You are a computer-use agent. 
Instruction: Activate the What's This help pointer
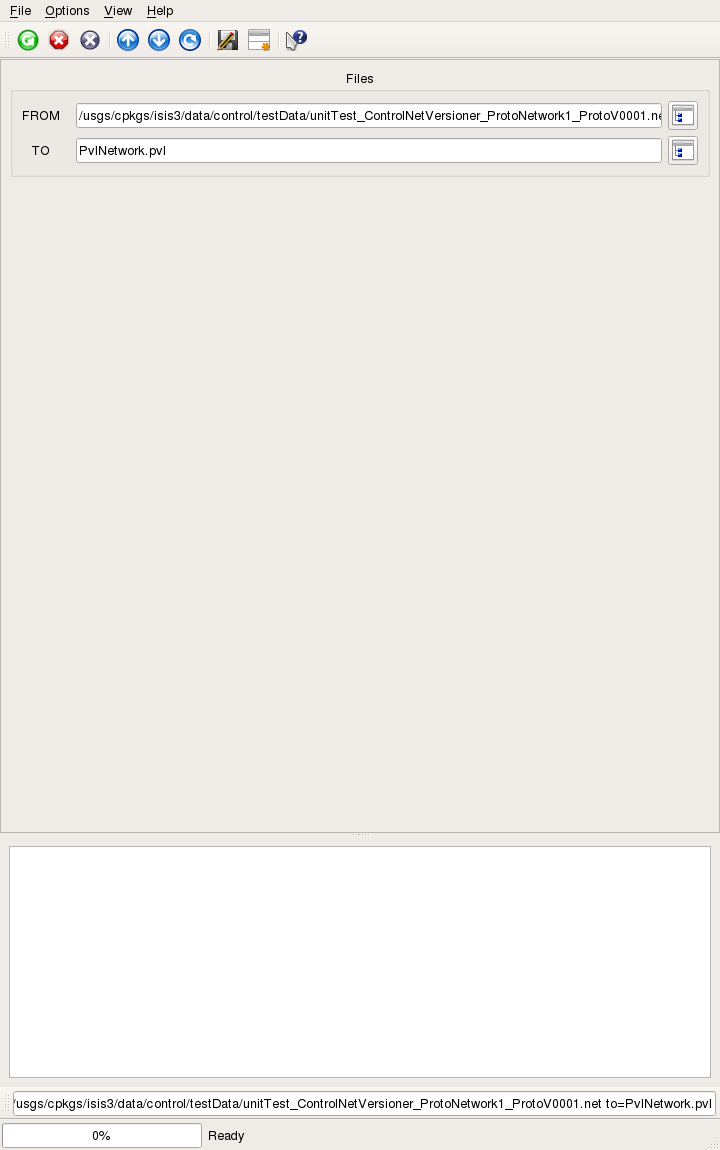296,40
